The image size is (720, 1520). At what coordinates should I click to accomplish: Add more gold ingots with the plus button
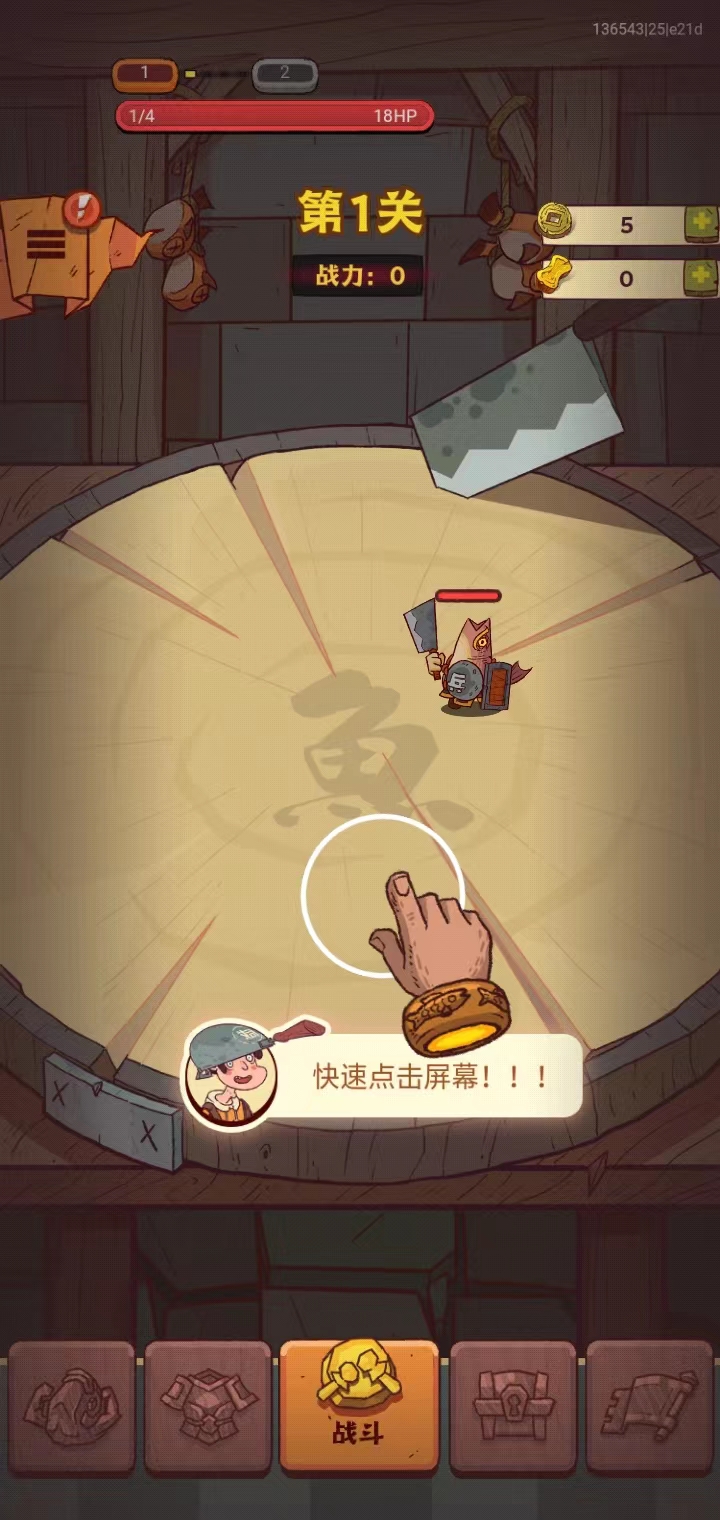pos(702,277)
